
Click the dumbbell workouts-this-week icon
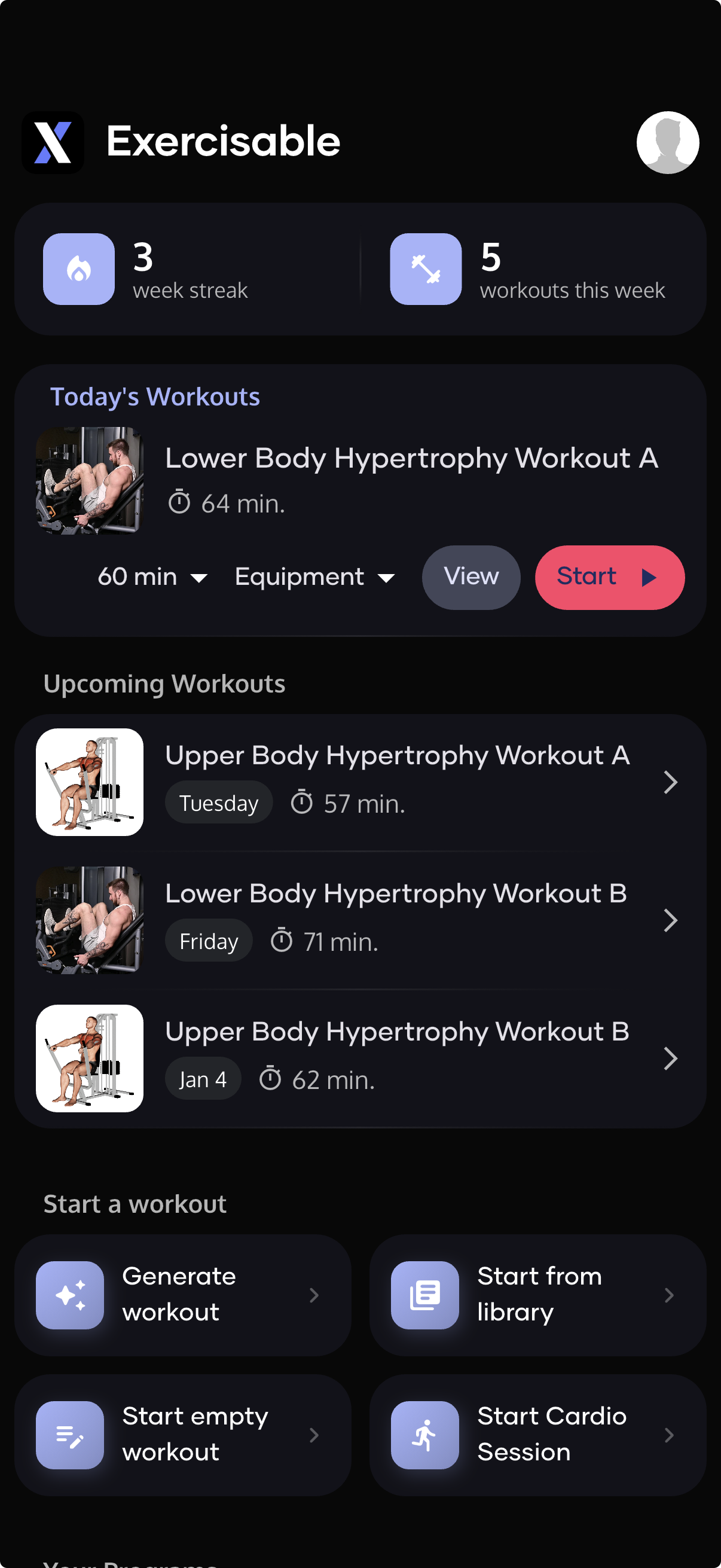click(x=425, y=269)
